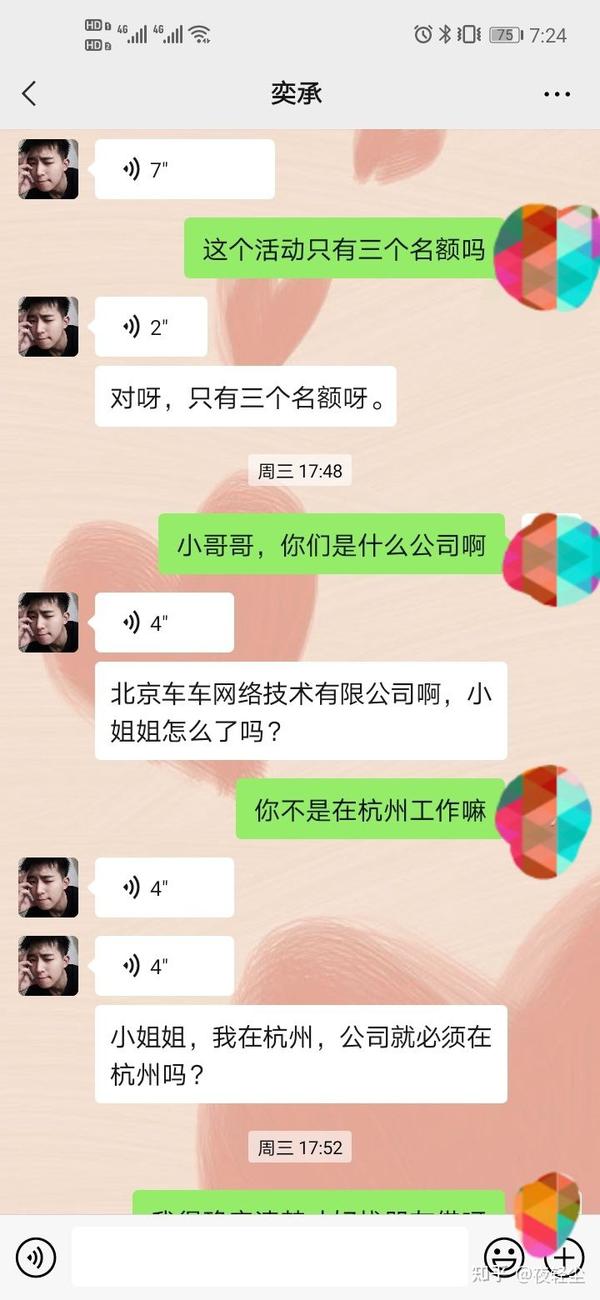The image size is (600, 1300).
Task: Switch to voice input mode
Action: pyautogui.click(x=36, y=1256)
